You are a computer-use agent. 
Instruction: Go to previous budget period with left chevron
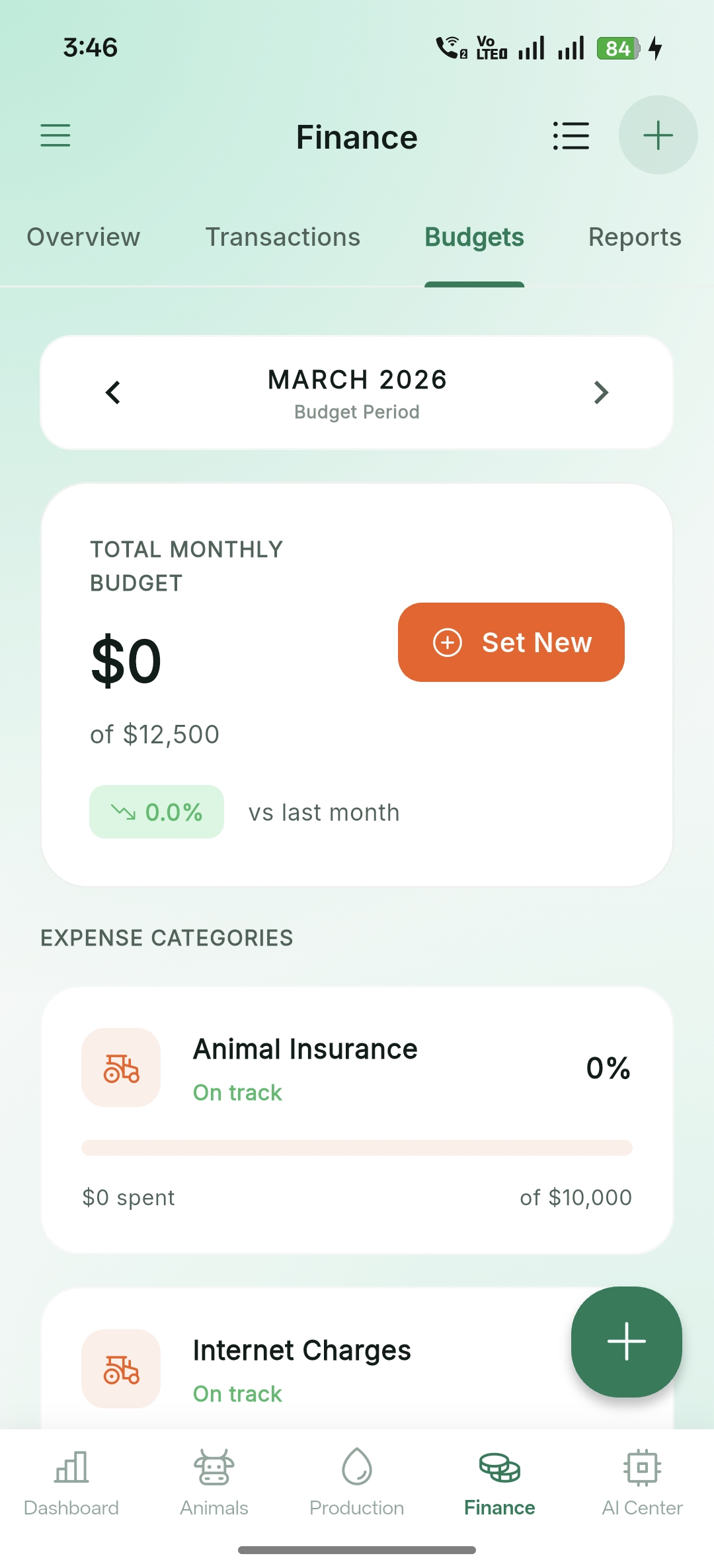point(112,392)
